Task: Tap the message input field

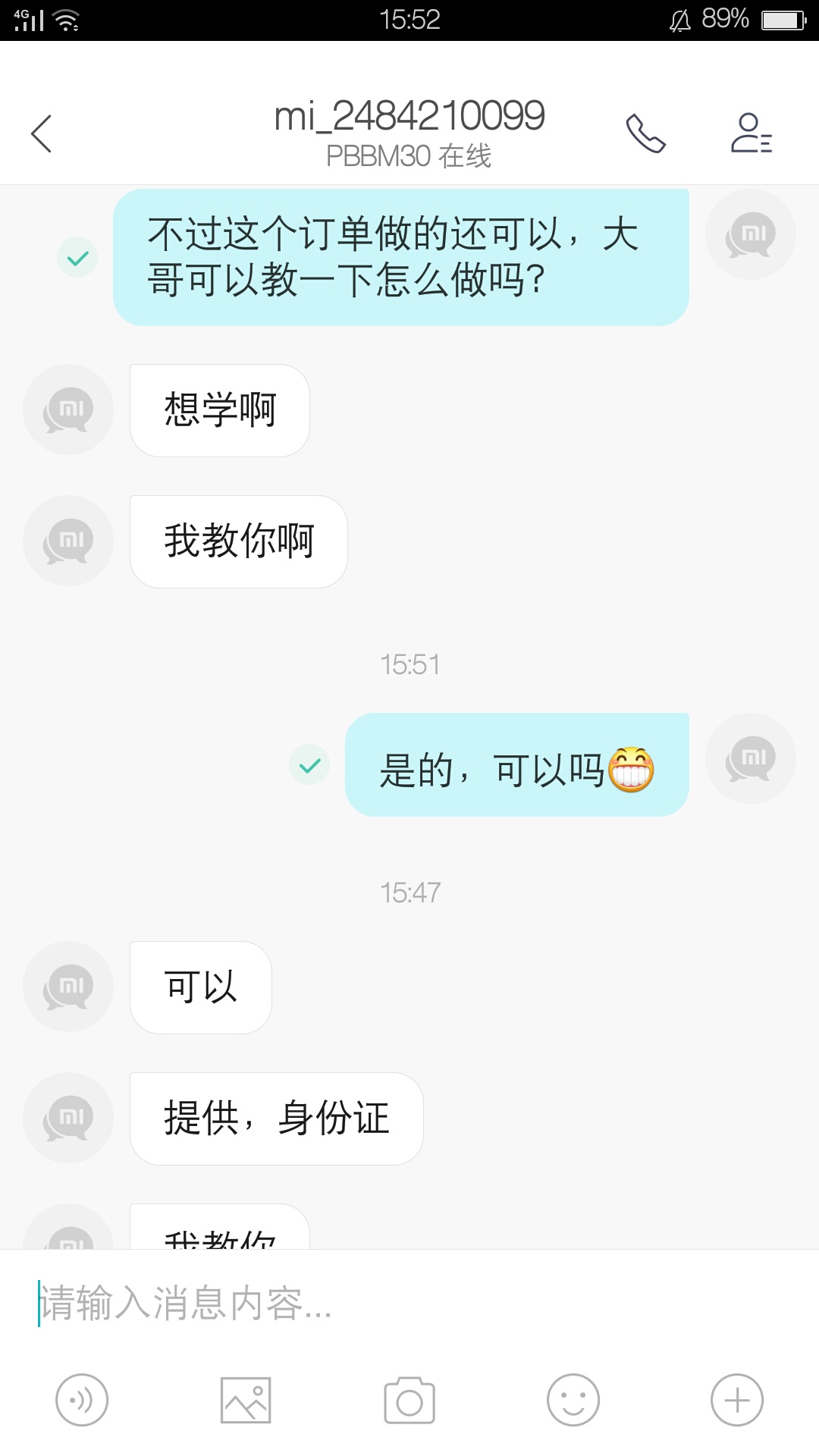Action: coord(409,1303)
